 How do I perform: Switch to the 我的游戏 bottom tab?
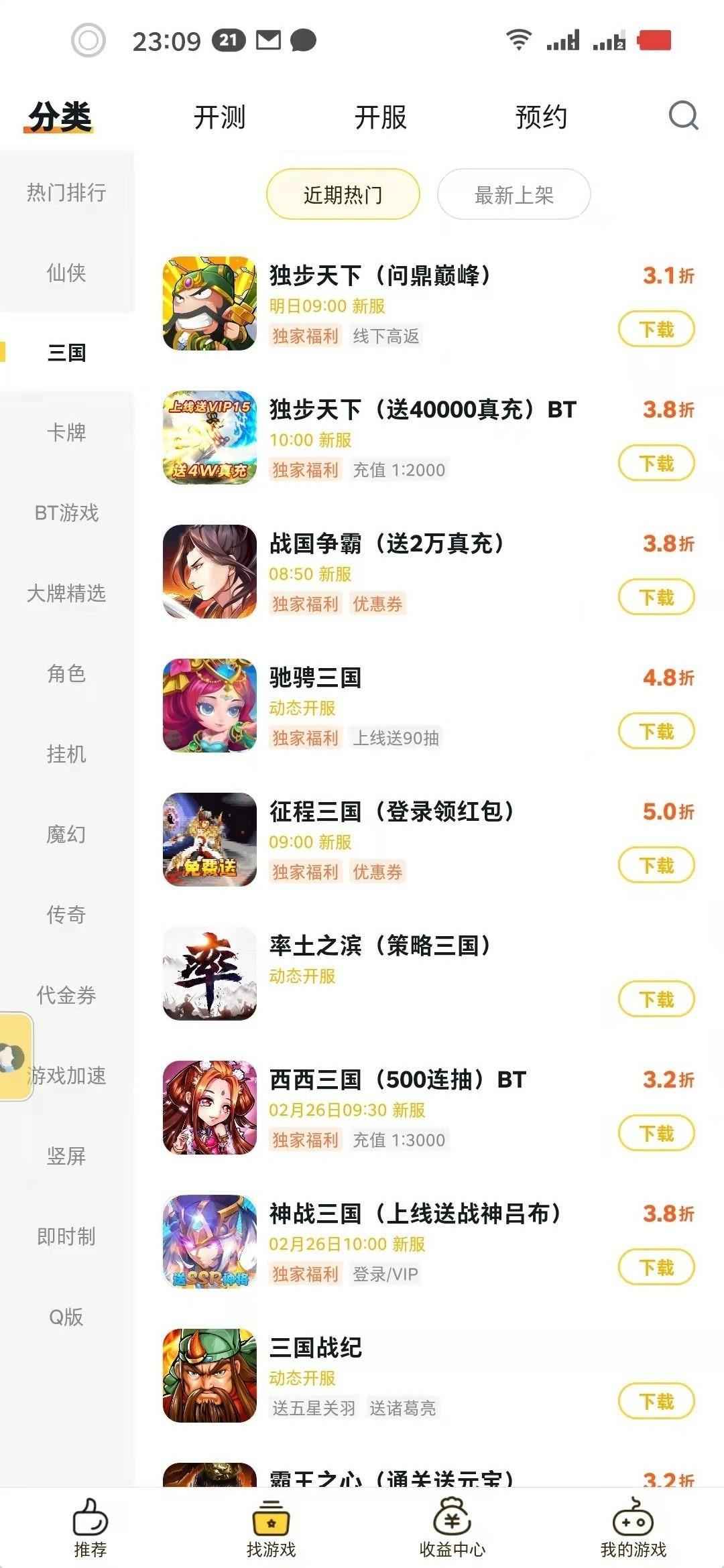pos(633,1529)
